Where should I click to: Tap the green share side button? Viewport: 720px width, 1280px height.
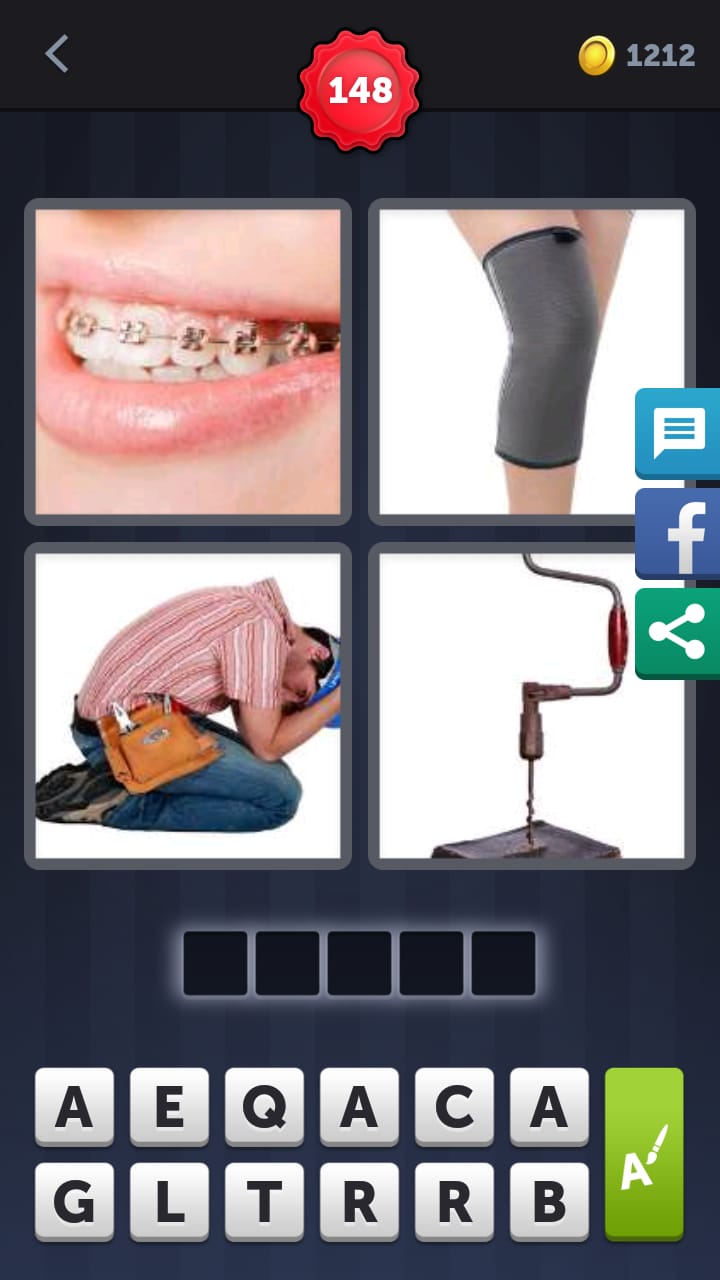(x=678, y=633)
